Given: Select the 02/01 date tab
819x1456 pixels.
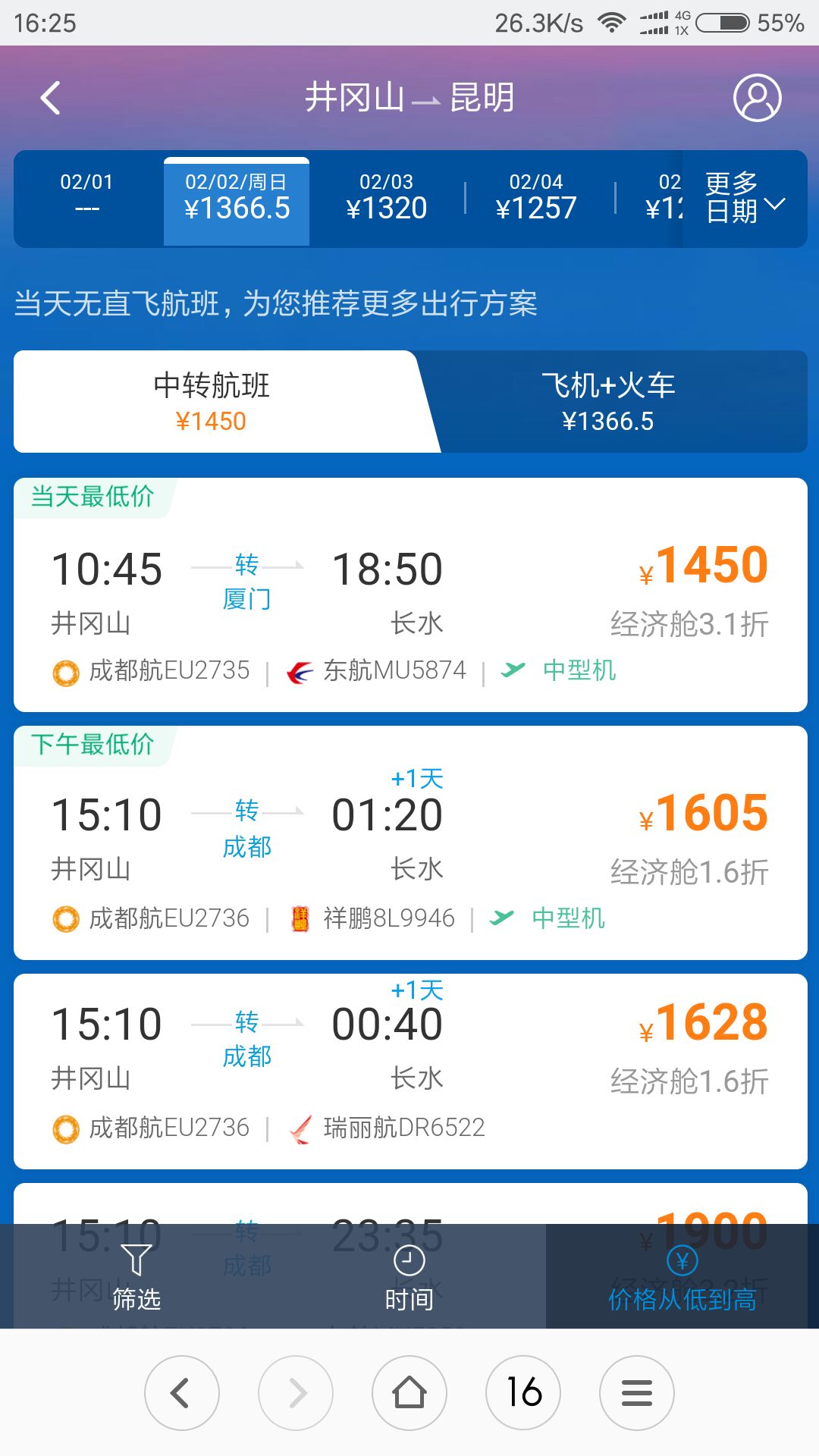Looking at the screenshot, I should 86,198.
